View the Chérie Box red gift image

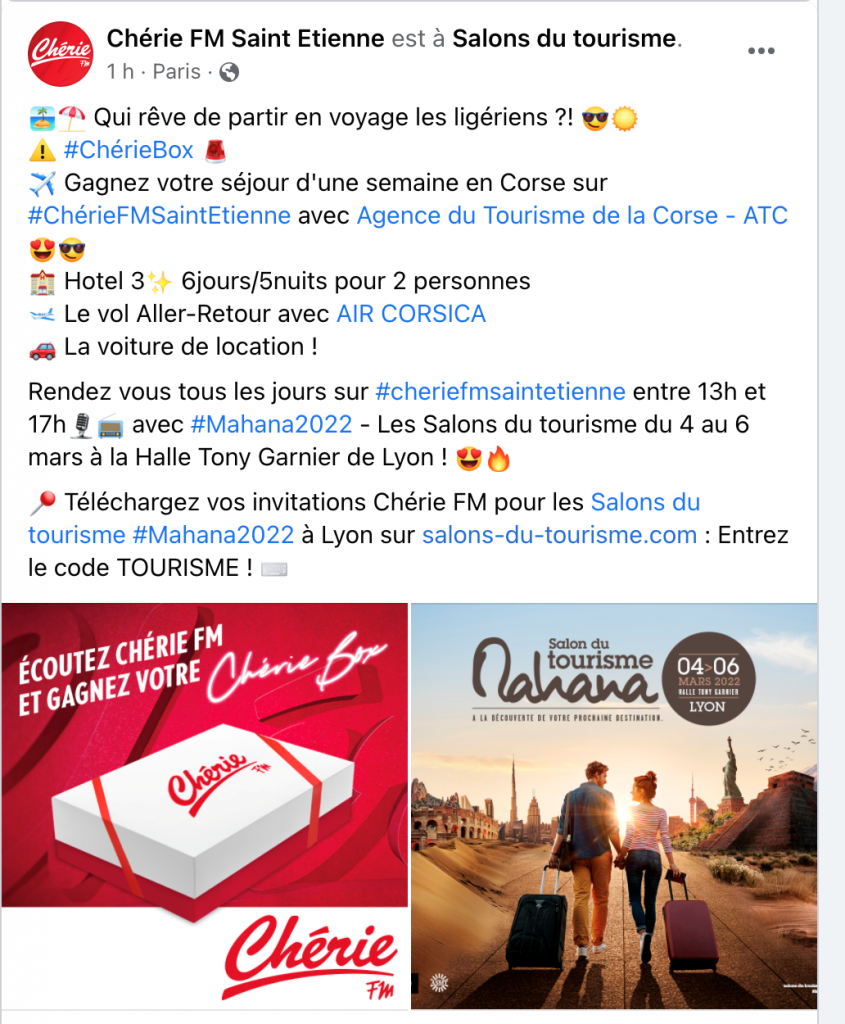[x=205, y=806]
